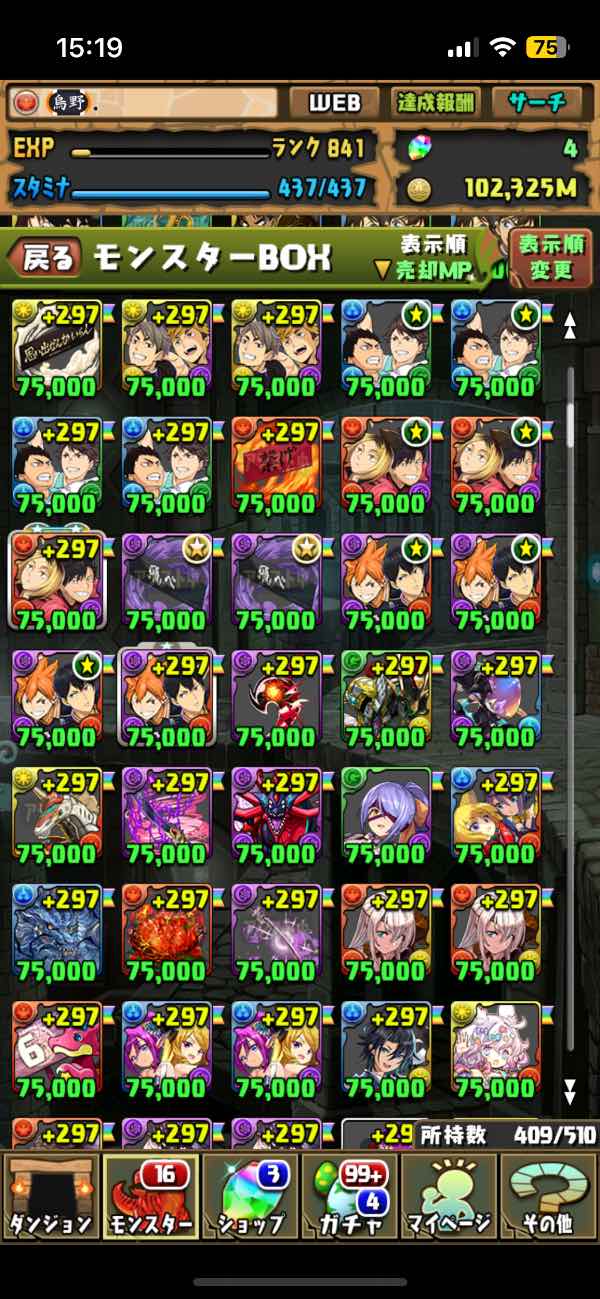The height and width of the screenshot is (1299, 600).
Task: Select the purple-haired girl monster
Action: tap(387, 813)
